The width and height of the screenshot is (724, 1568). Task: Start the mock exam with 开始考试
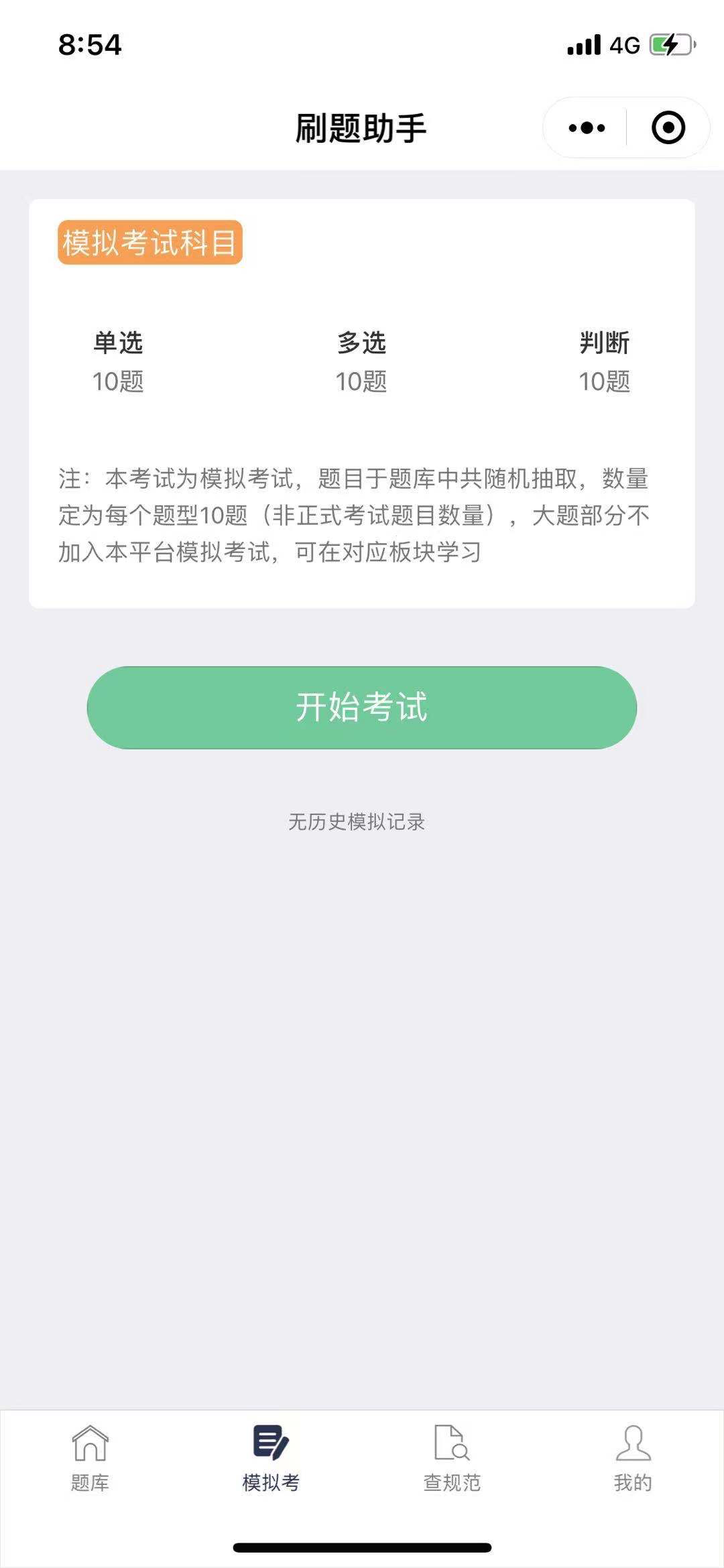point(361,707)
